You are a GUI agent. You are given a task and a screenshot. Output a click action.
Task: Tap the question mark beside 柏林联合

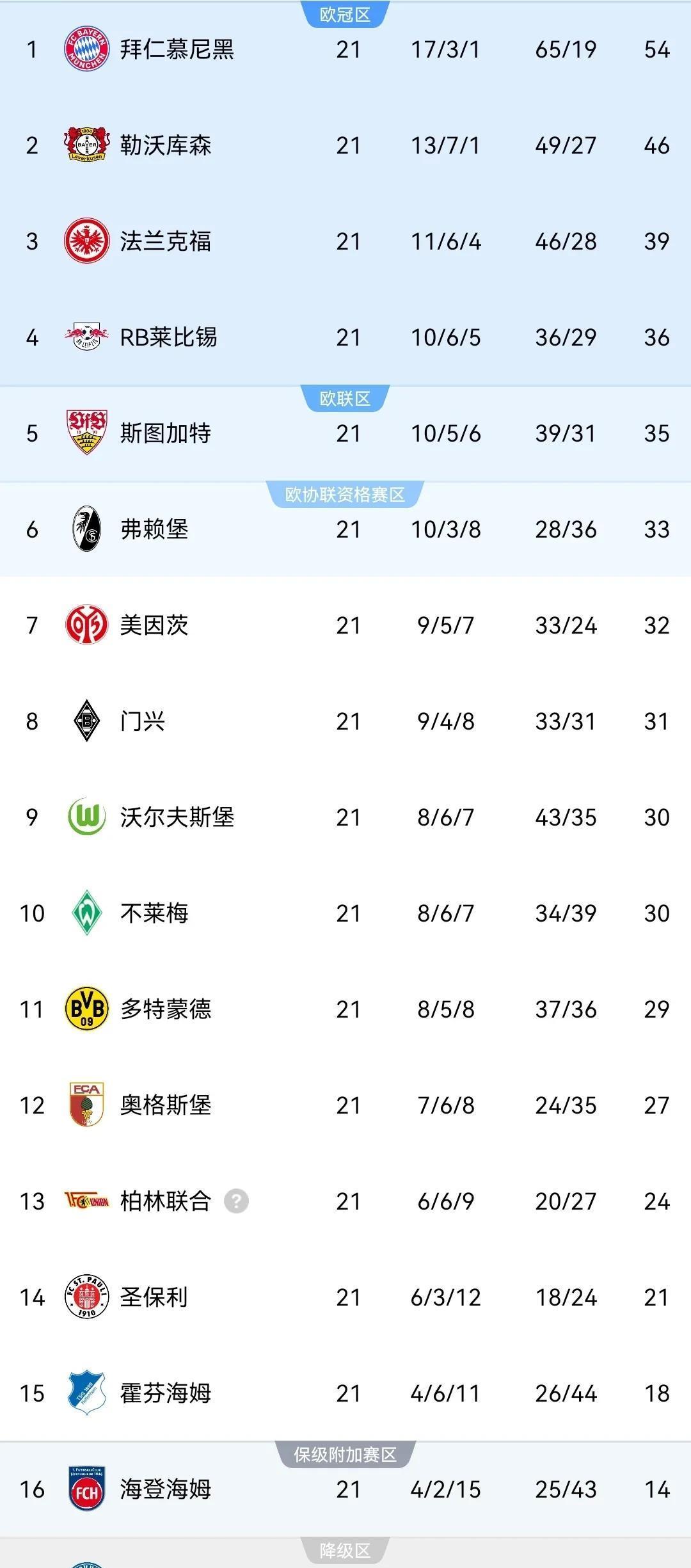(x=236, y=1201)
